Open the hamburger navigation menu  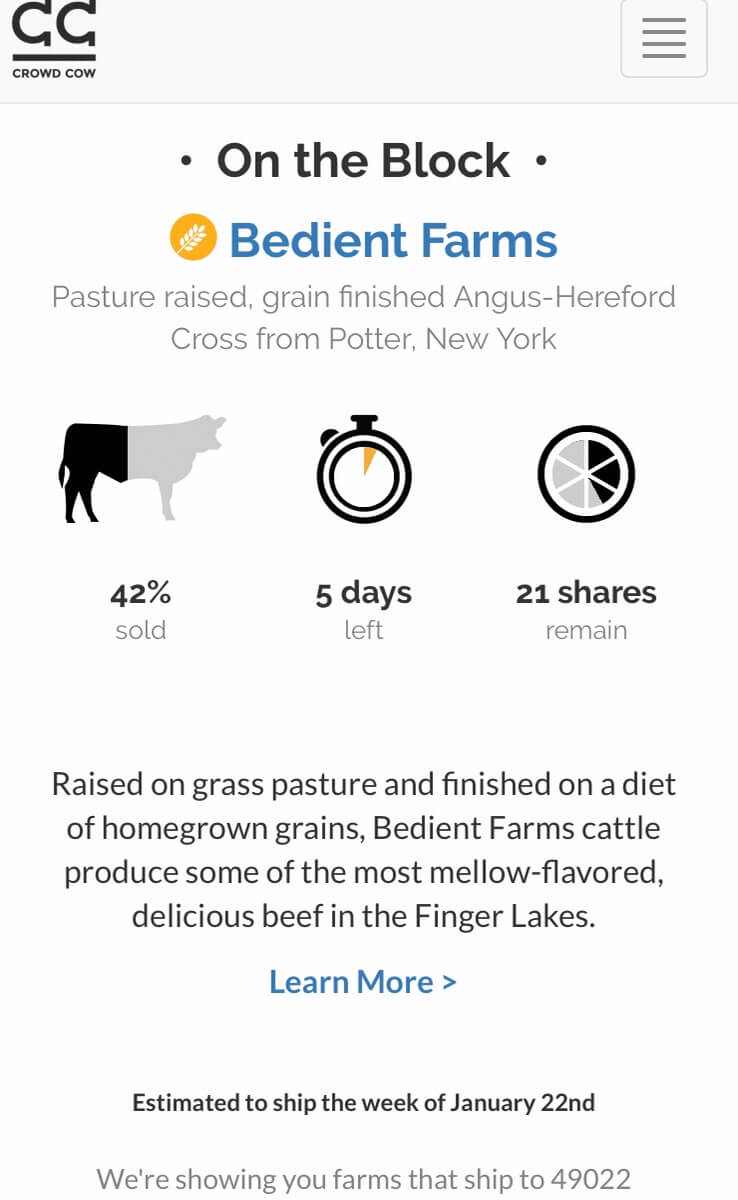(x=664, y=39)
